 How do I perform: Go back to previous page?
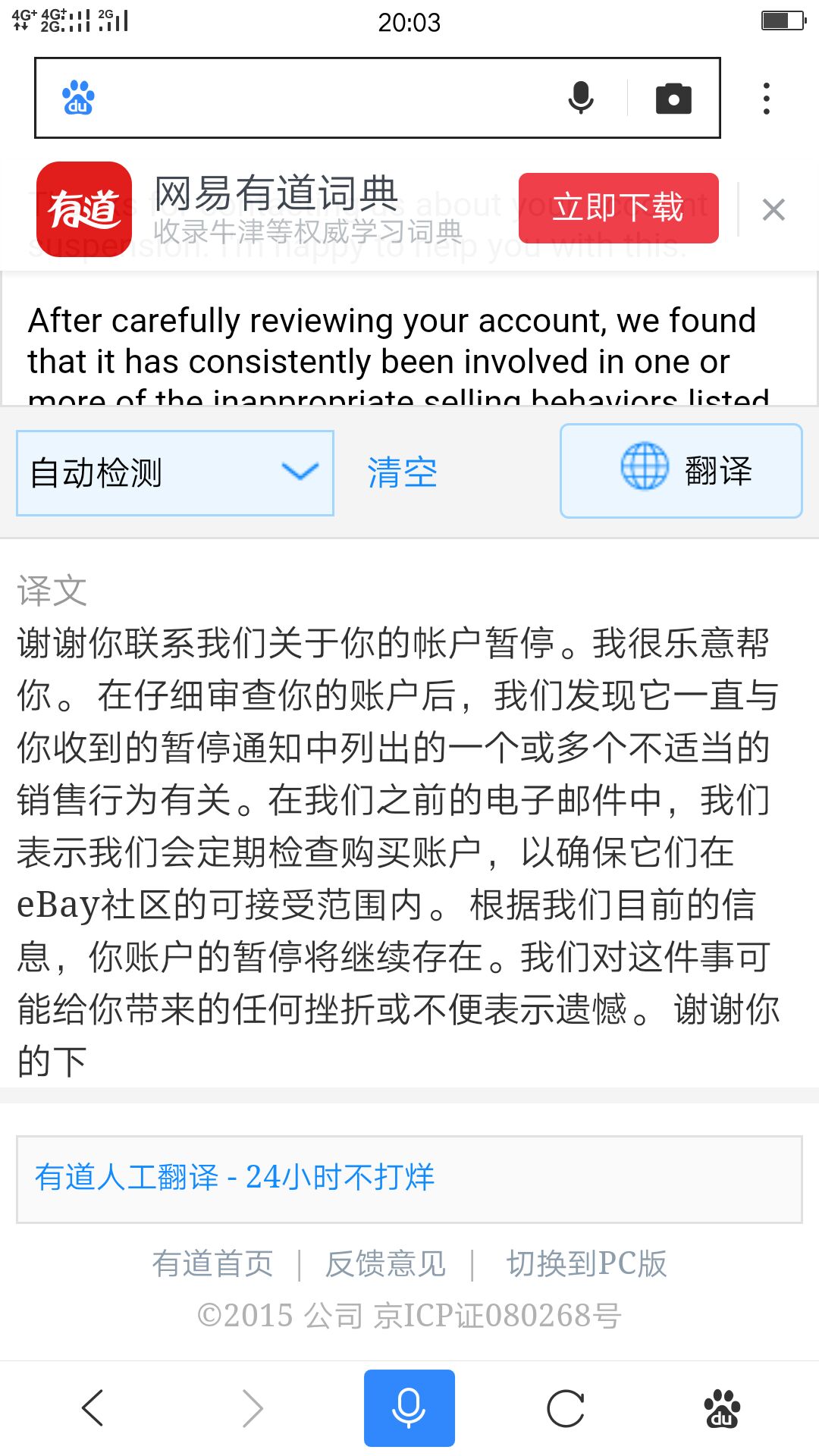[93, 1408]
